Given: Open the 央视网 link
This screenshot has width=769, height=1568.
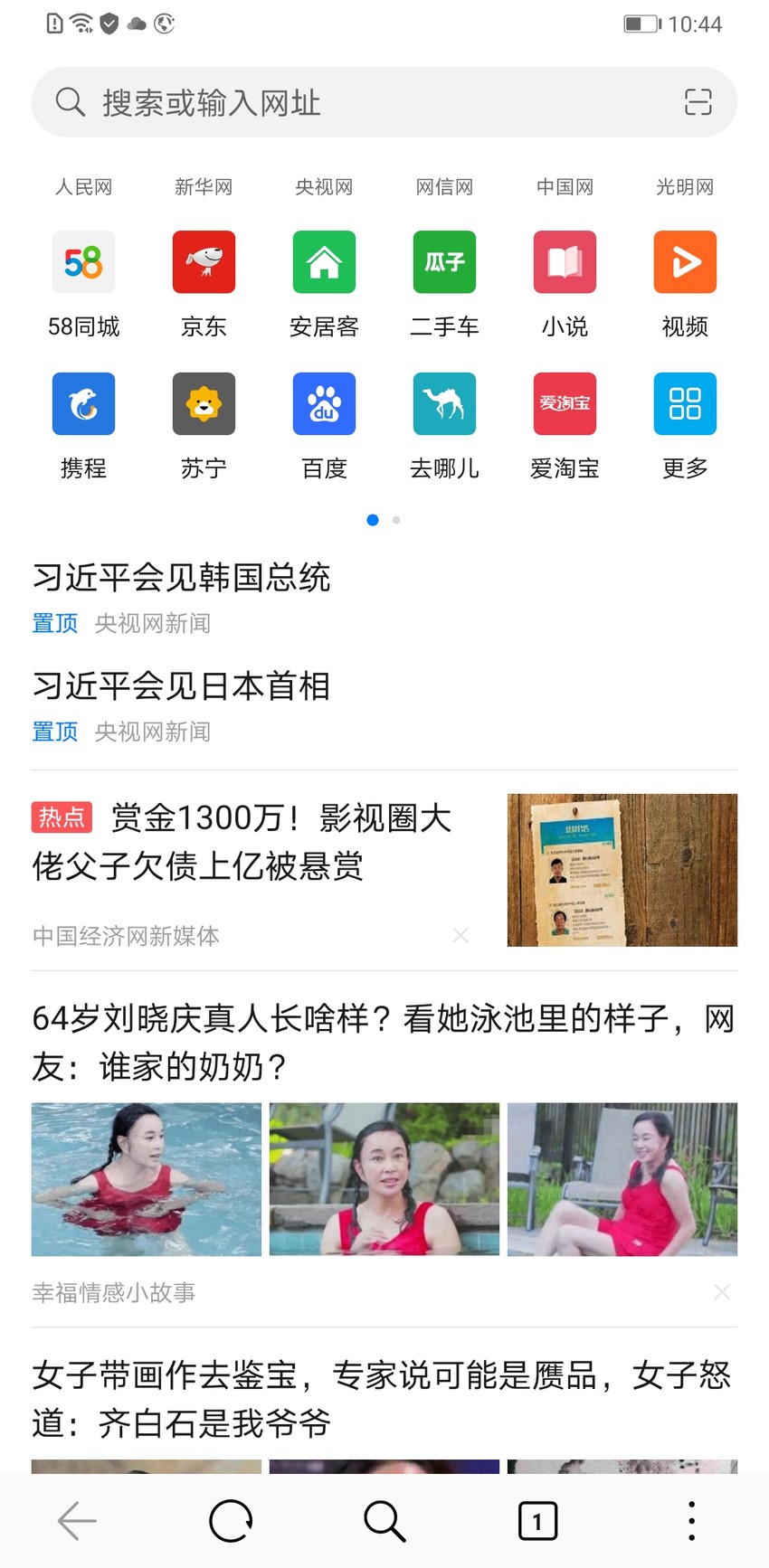Looking at the screenshot, I should [324, 187].
